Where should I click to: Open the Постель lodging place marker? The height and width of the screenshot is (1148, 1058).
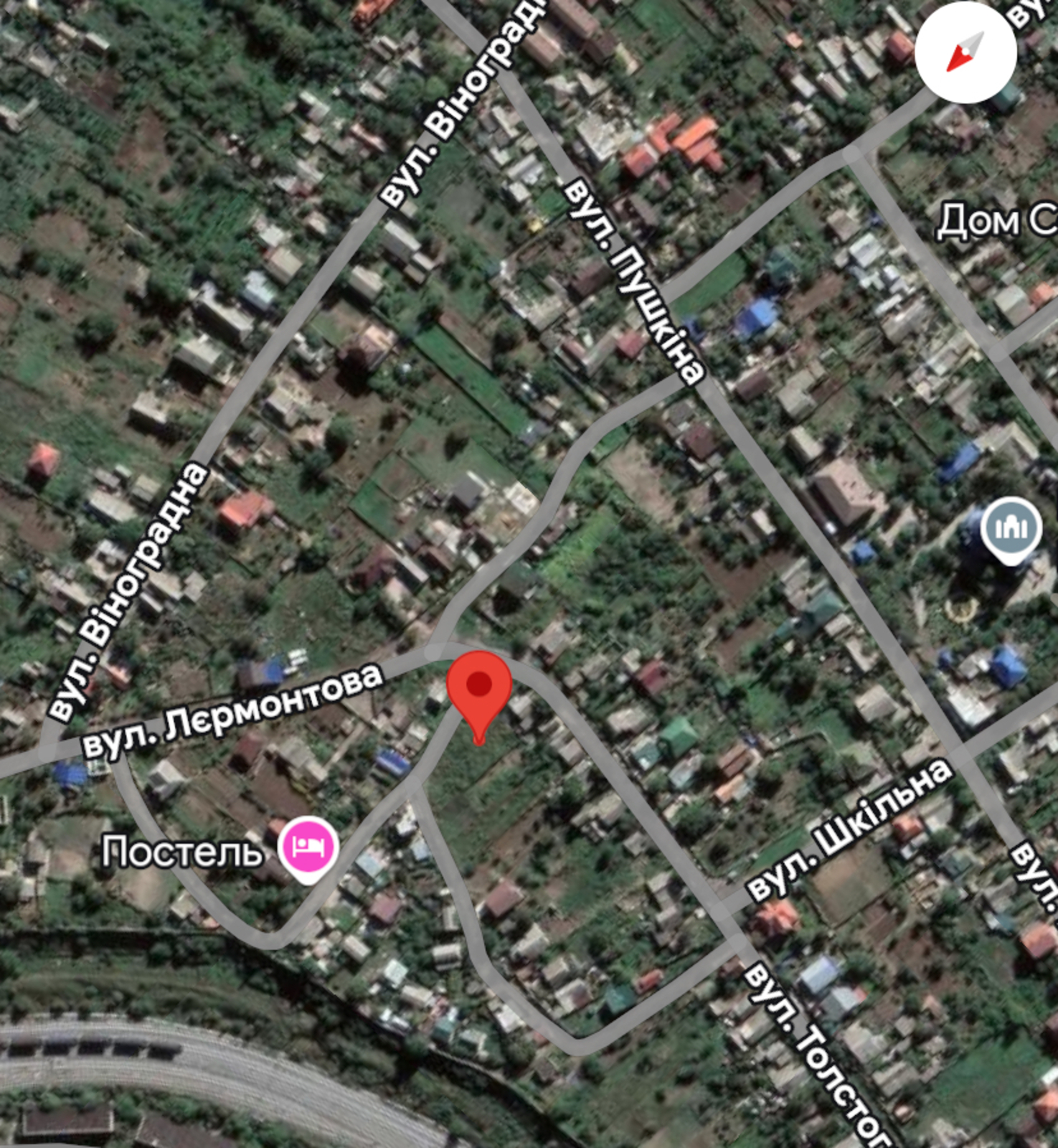point(308,847)
